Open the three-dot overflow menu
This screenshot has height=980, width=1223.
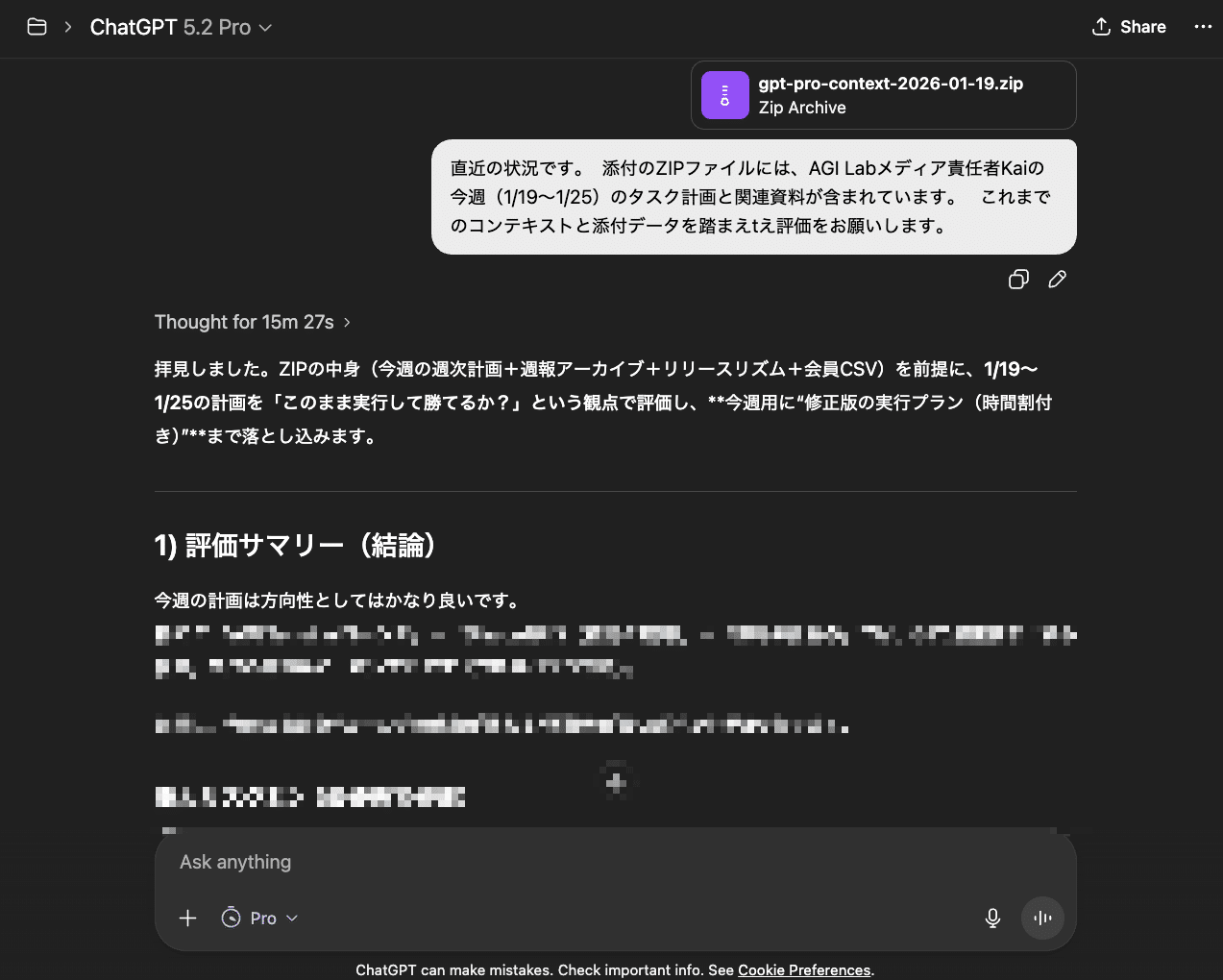click(x=1203, y=27)
